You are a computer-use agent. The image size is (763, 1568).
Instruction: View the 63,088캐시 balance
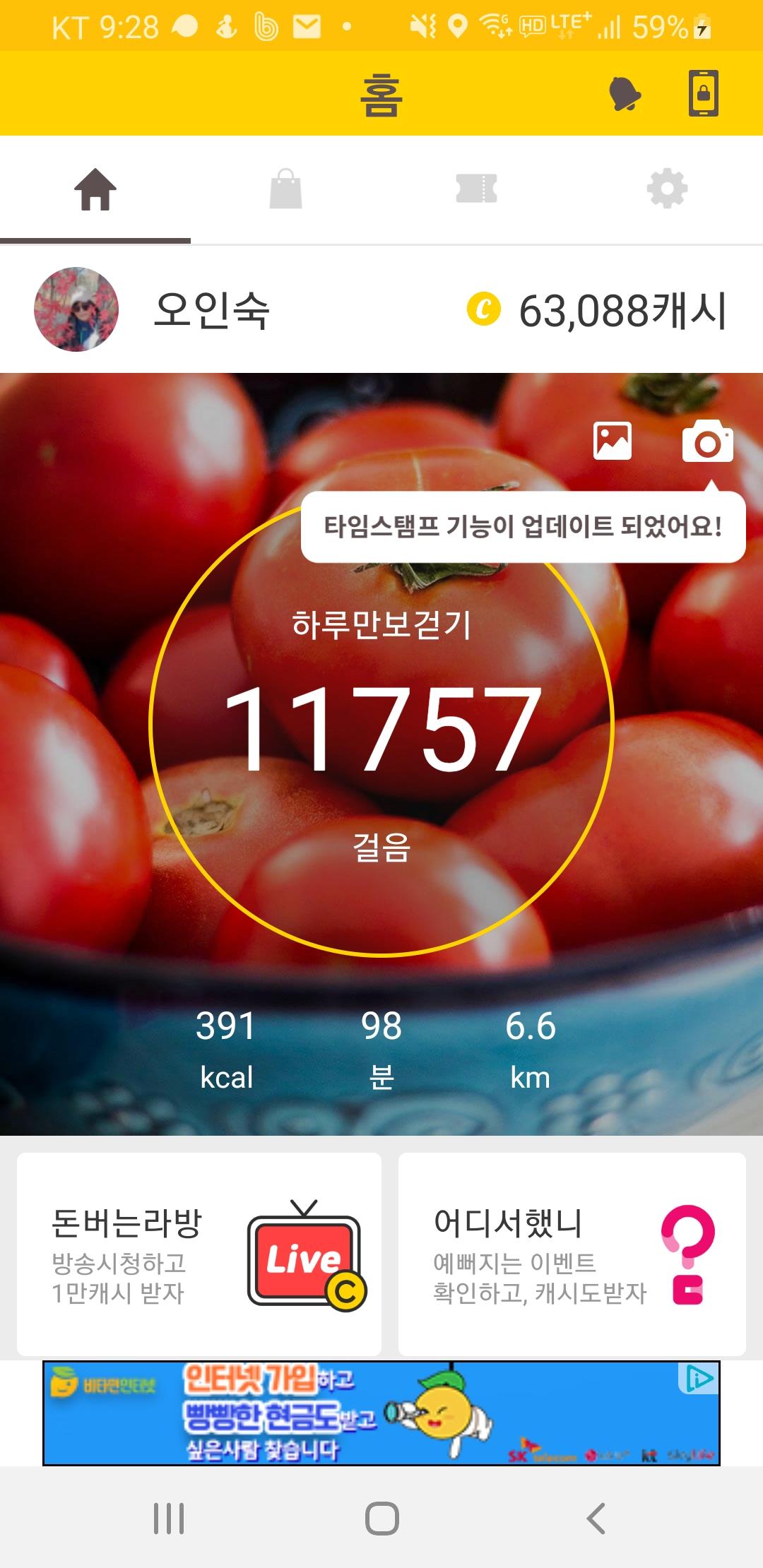(x=597, y=311)
